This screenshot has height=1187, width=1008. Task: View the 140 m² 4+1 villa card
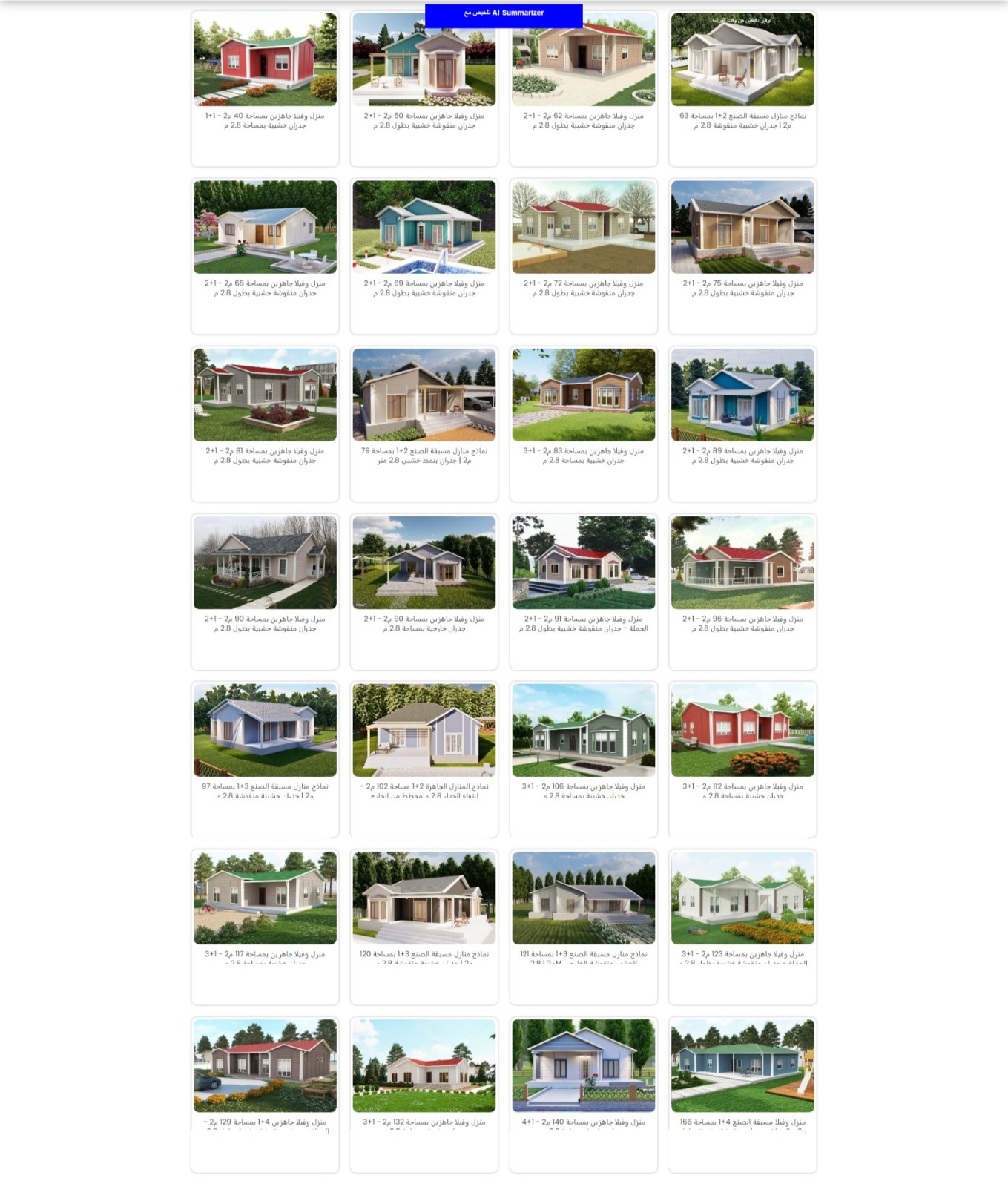coord(583,1066)
